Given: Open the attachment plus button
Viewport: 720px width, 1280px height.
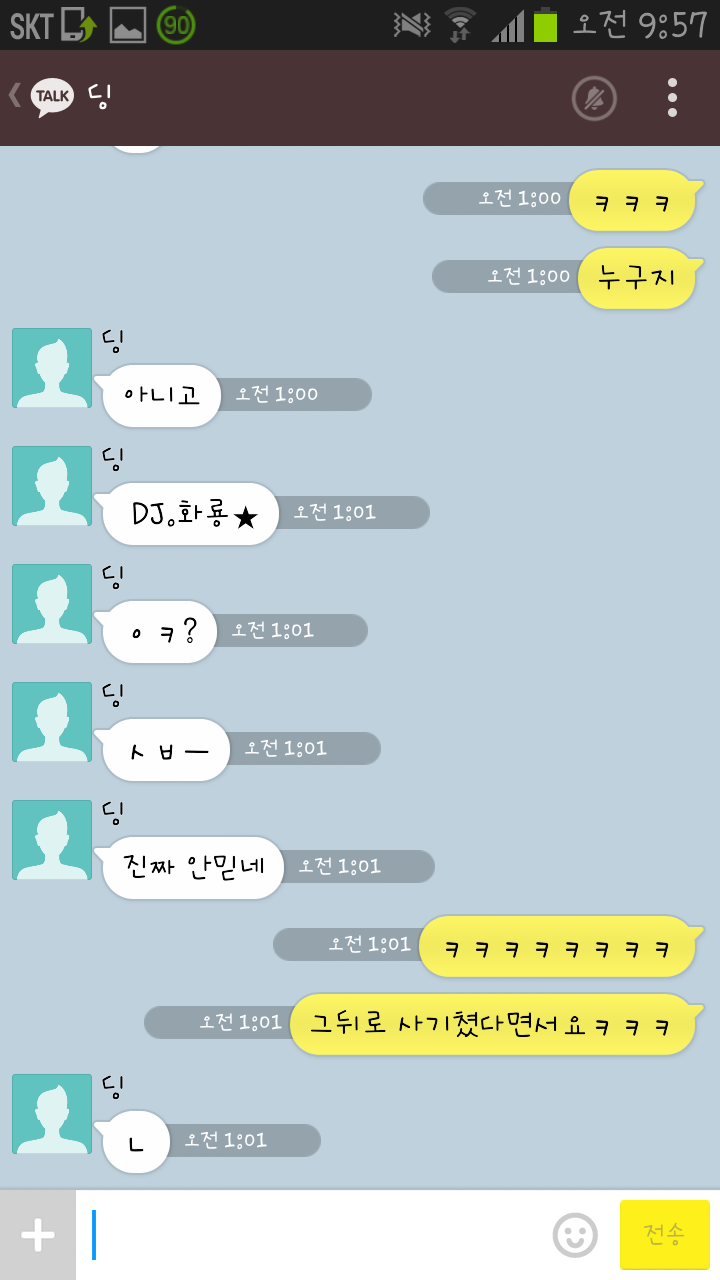Looking at the screenshot, I should click(x=38, y=1235).
